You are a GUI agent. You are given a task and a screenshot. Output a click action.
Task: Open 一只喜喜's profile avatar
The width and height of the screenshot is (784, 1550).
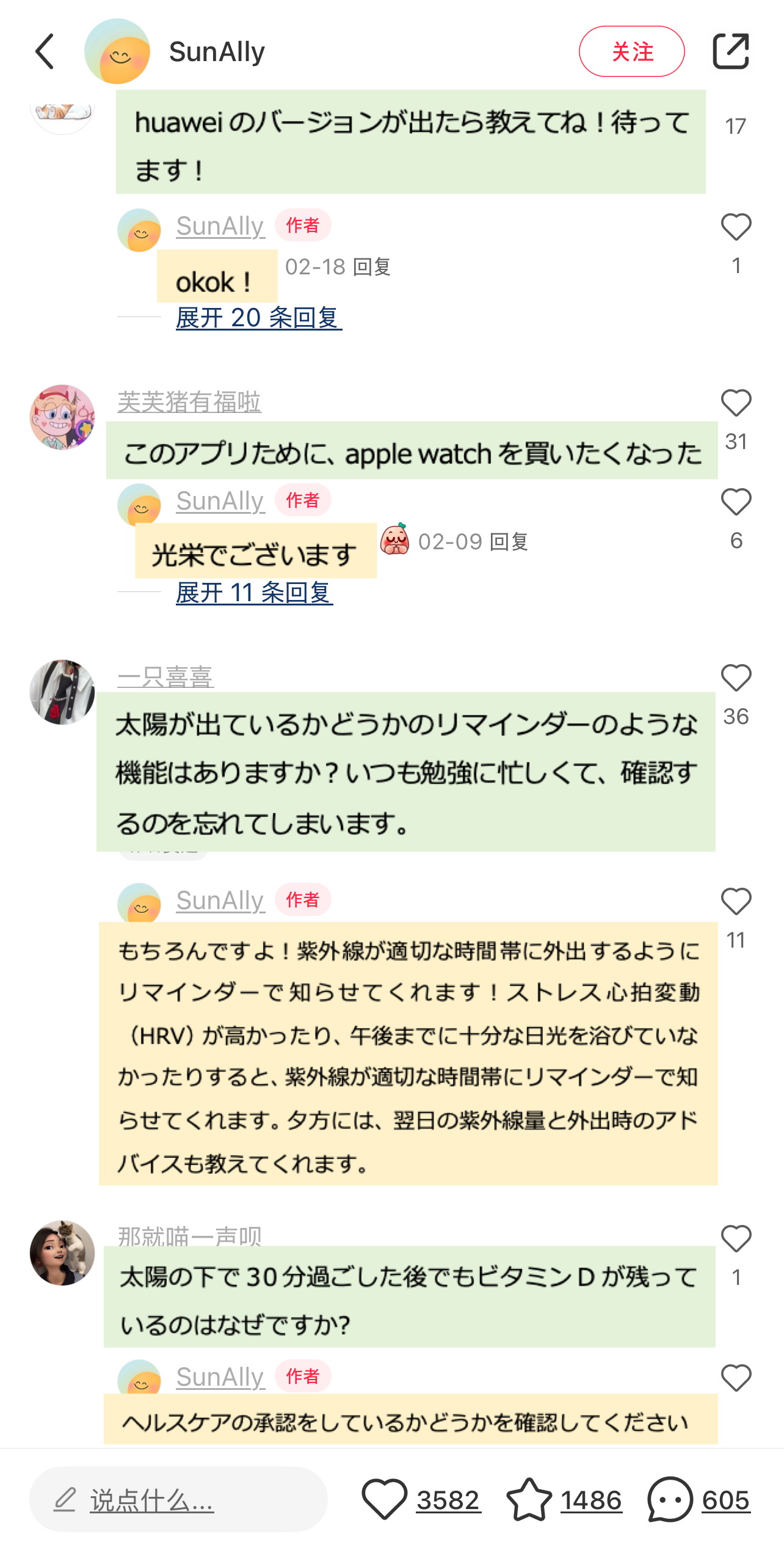pos(62,692)
